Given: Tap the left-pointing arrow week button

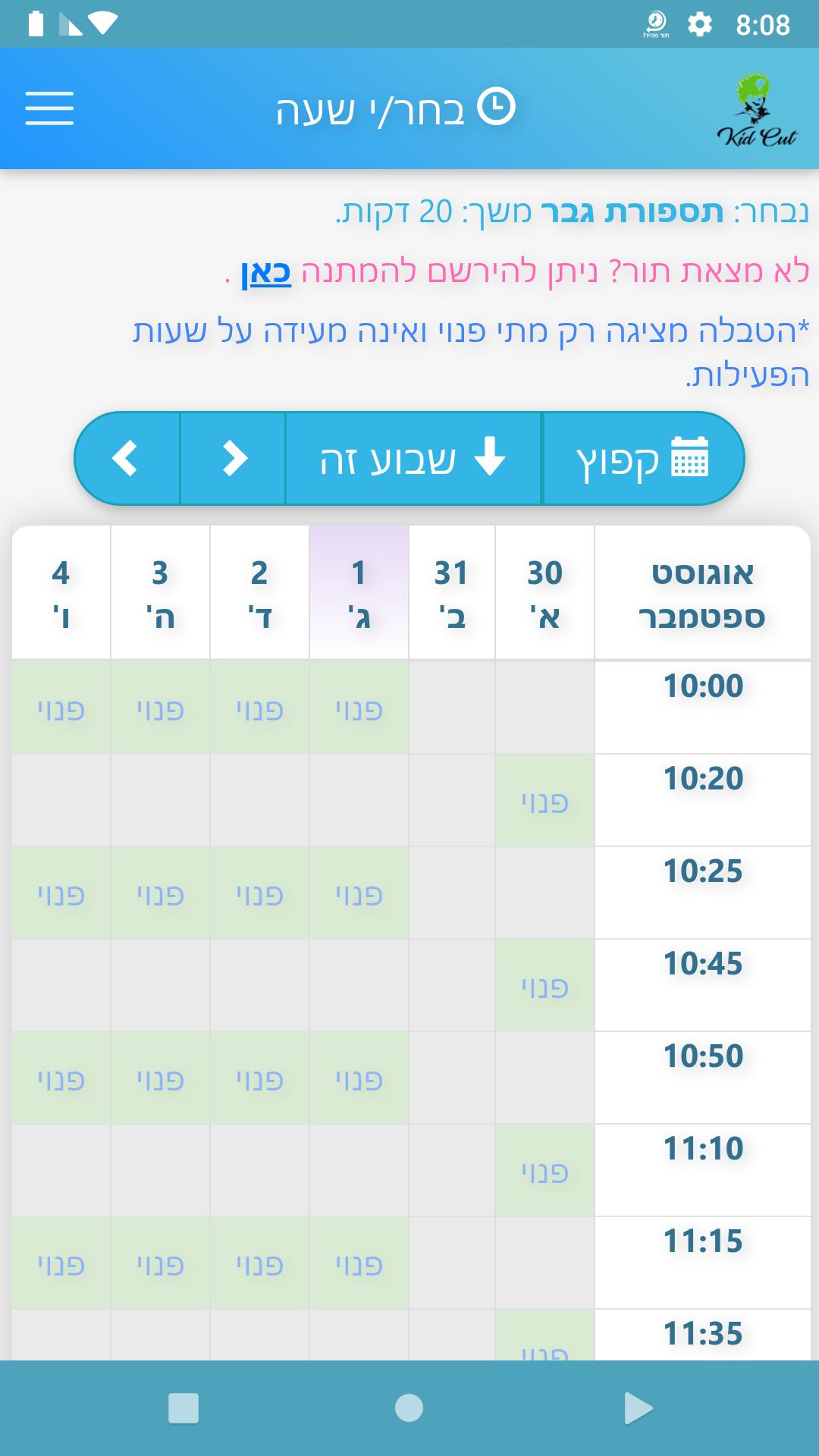Looking at the screenshot, I should (126, 459).
